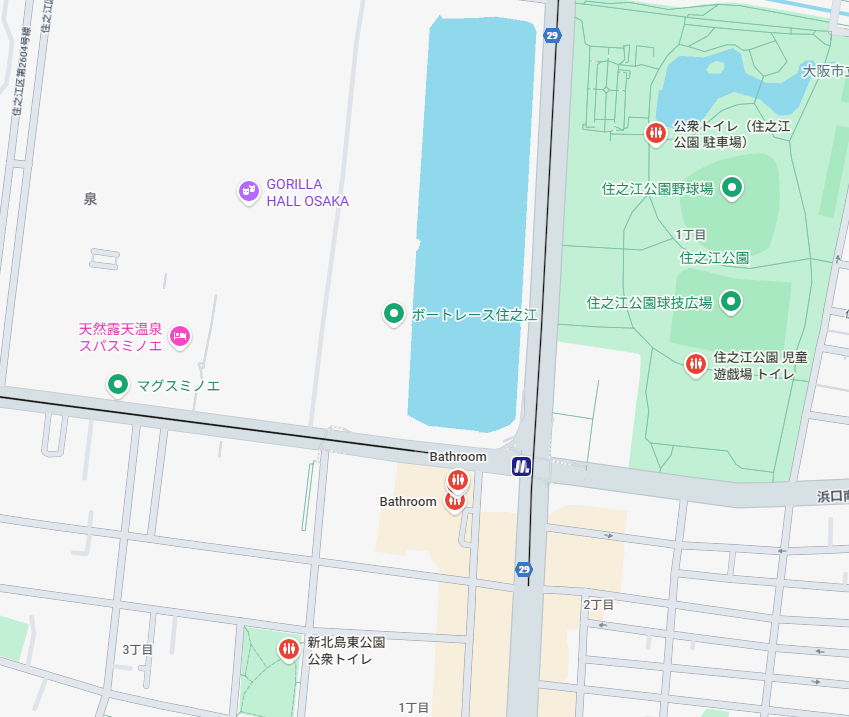Select the lower Bathroom pin near the station
849x717 pixels.
pos(453,501)
